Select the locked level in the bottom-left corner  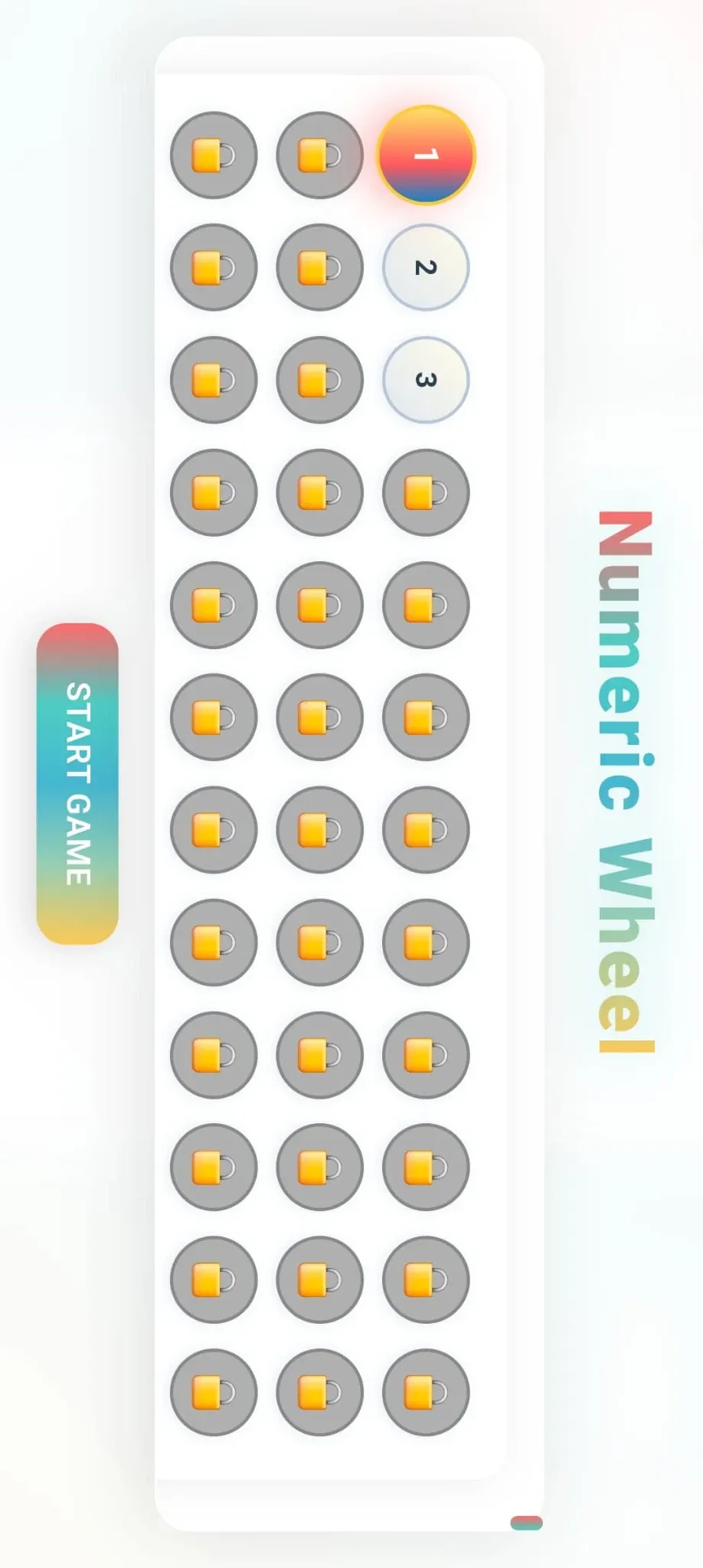(213, 1393)
